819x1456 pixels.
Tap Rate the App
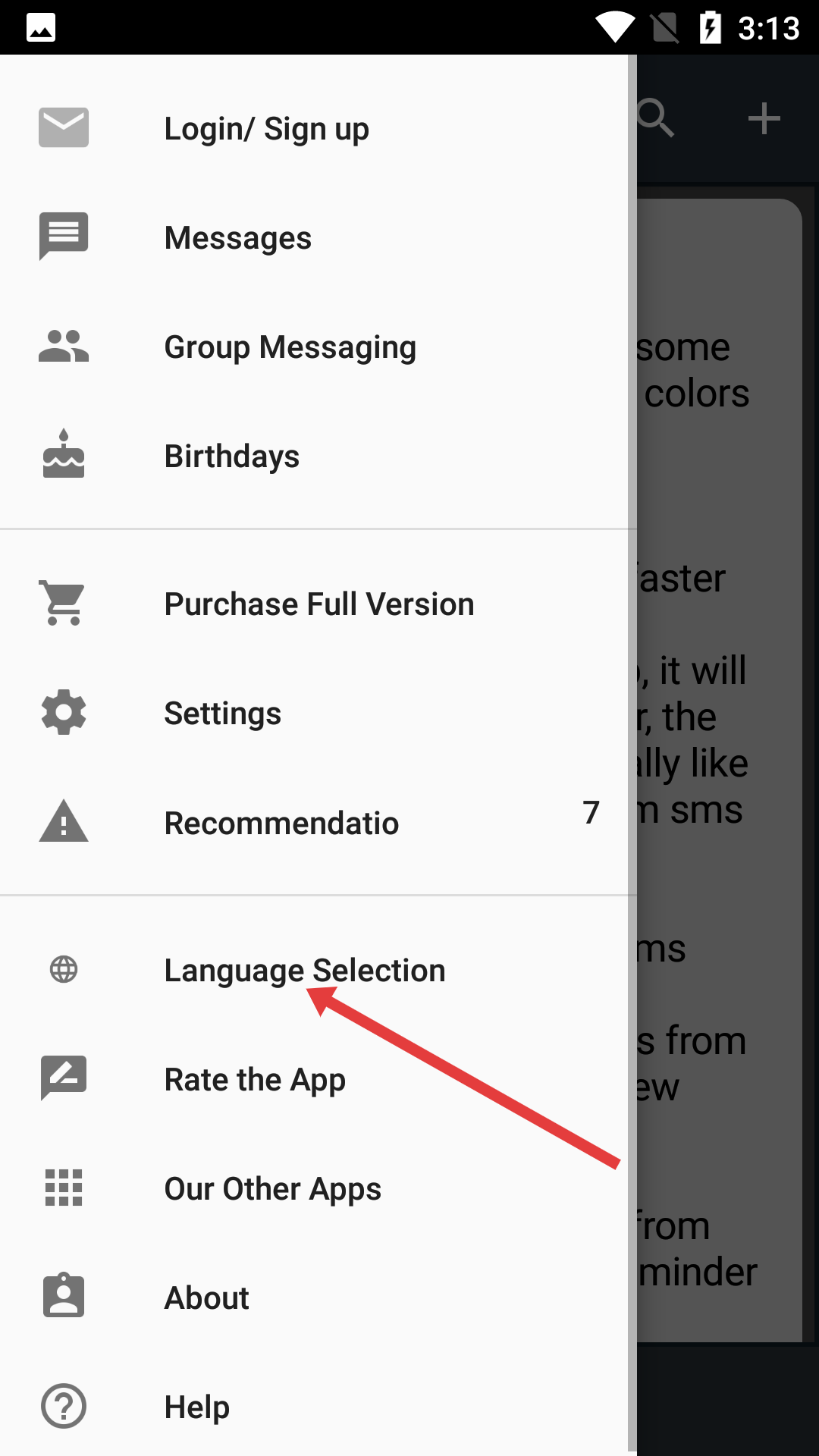pos(314,1079)
